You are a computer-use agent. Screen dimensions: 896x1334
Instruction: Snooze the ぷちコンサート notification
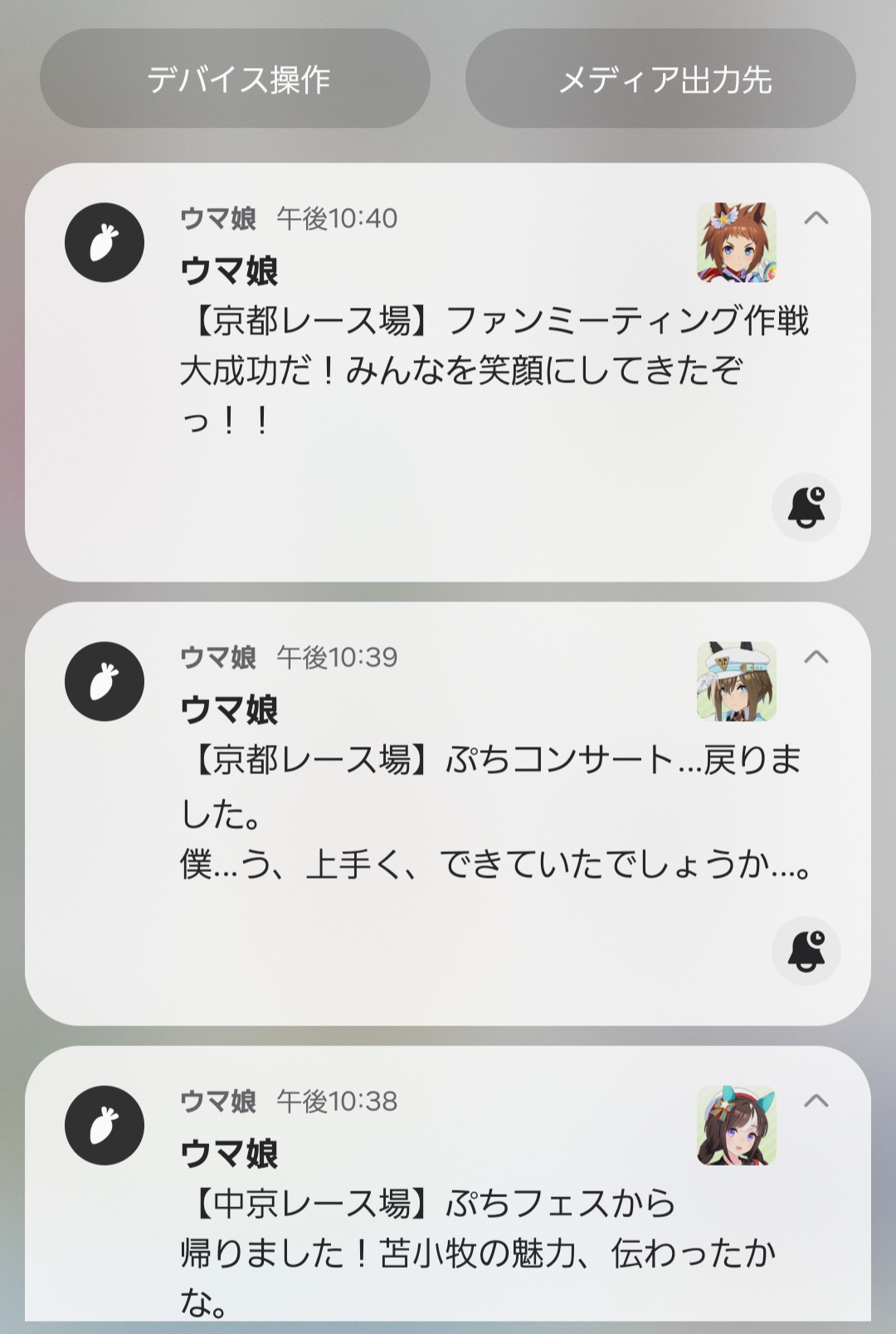click(x=806, y=950)
